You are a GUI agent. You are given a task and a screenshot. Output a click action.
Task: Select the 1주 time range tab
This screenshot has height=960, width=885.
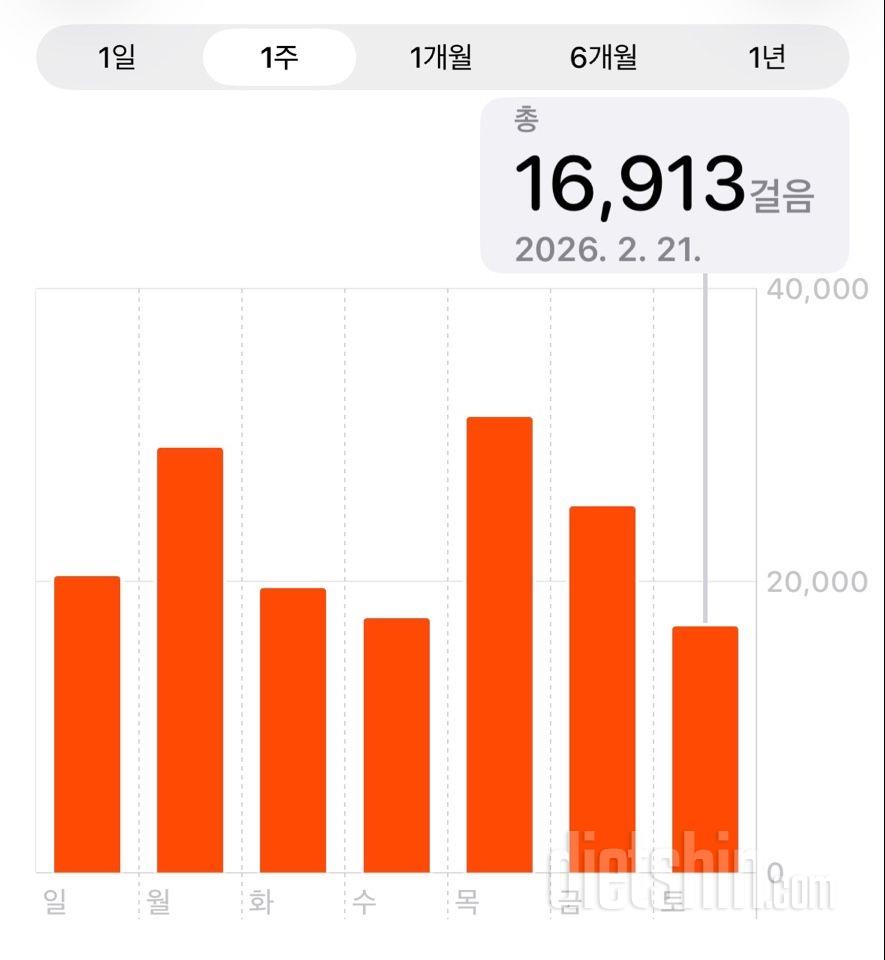pyautogui.click(x=280, y=59)
